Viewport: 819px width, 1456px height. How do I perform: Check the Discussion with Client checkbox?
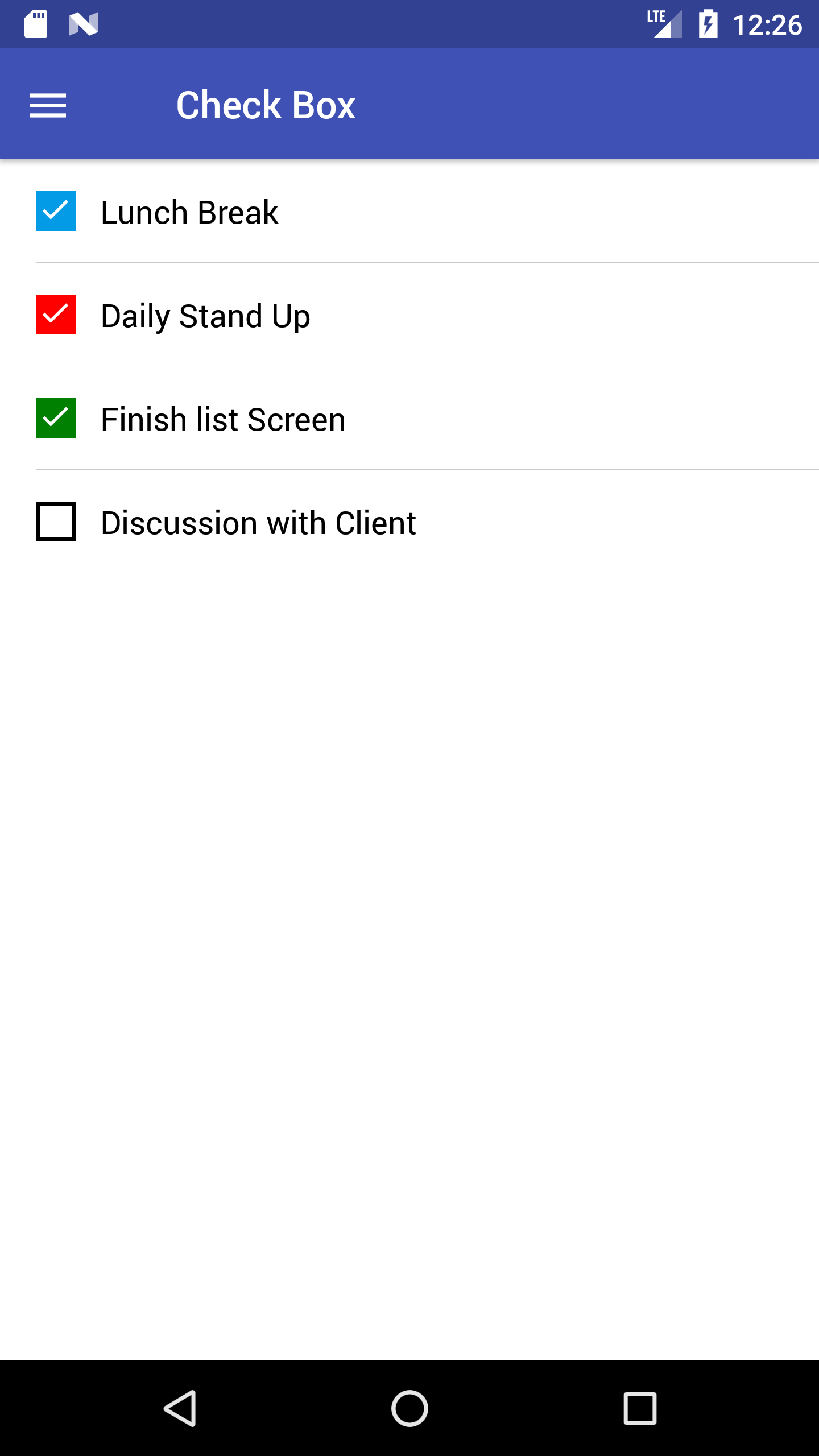56,522
